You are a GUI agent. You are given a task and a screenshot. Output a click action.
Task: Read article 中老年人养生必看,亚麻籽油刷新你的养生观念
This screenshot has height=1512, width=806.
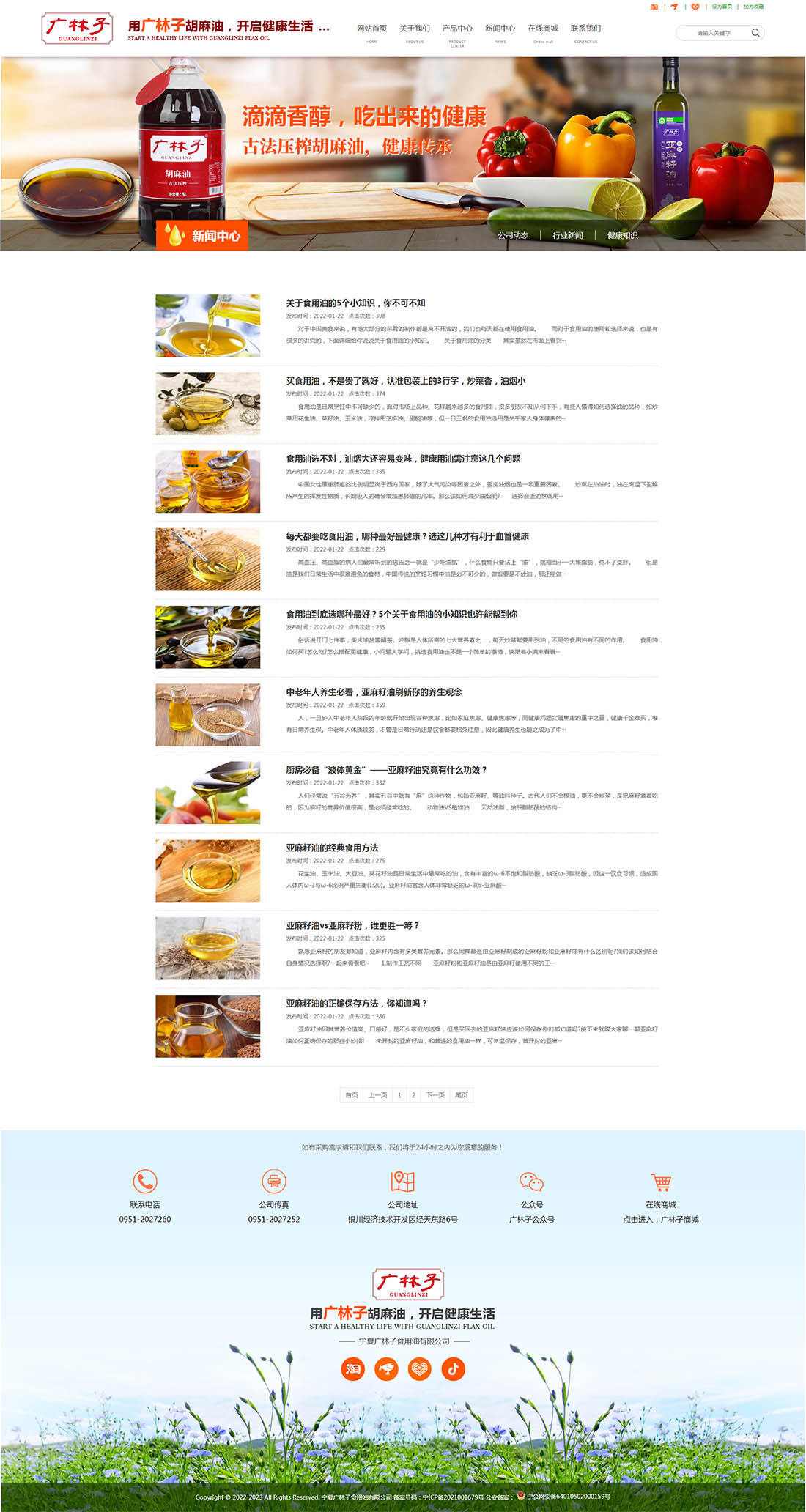374,692
